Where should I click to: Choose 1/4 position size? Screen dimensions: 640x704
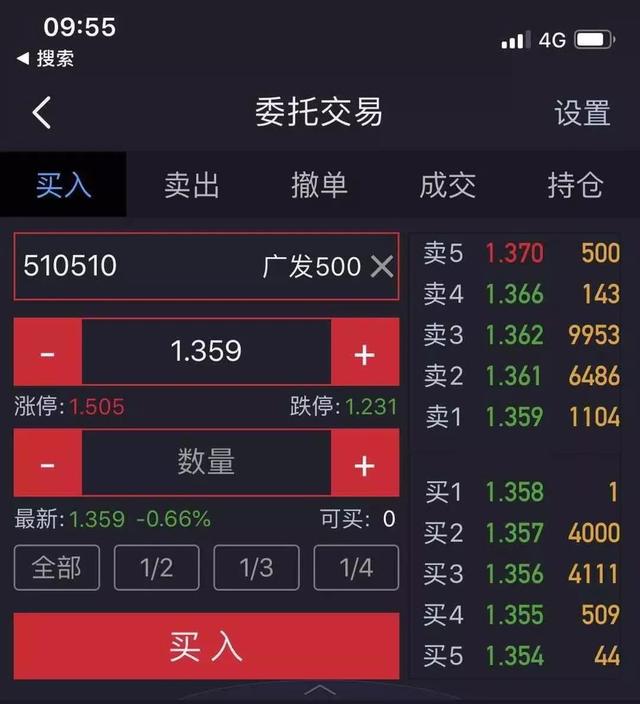pyautogui.click(x=356, y=568)
